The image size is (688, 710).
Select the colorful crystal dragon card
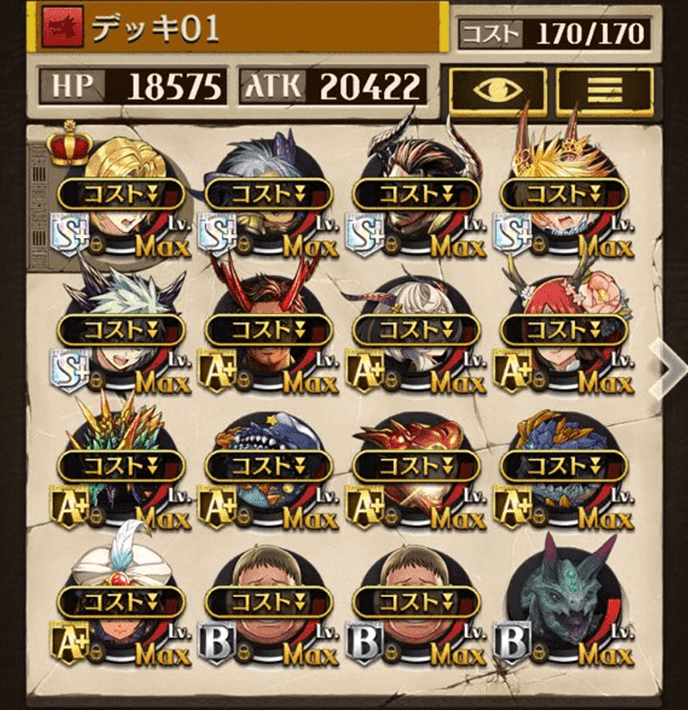[121, 464]
